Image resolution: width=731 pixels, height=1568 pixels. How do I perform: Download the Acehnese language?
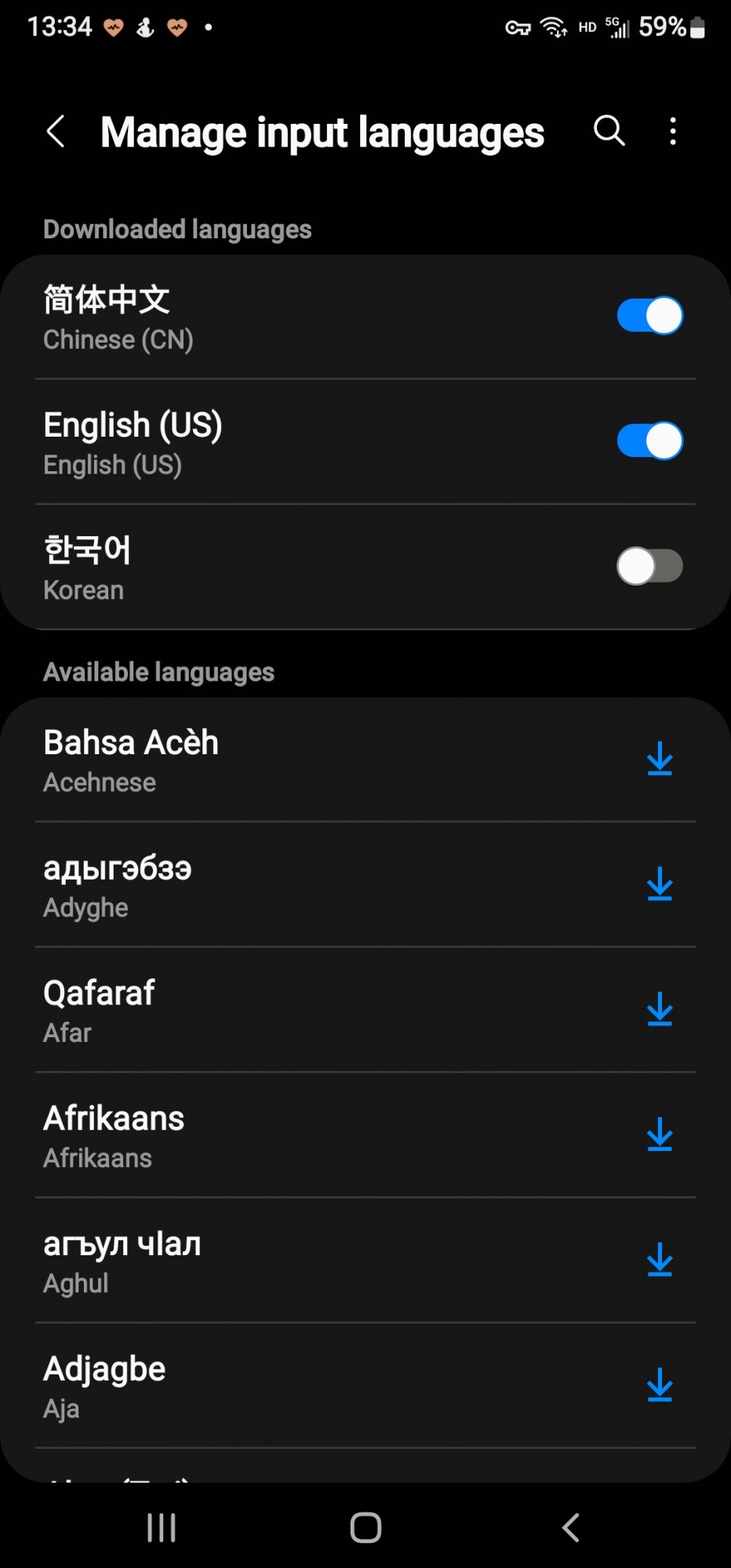[660, 759]
